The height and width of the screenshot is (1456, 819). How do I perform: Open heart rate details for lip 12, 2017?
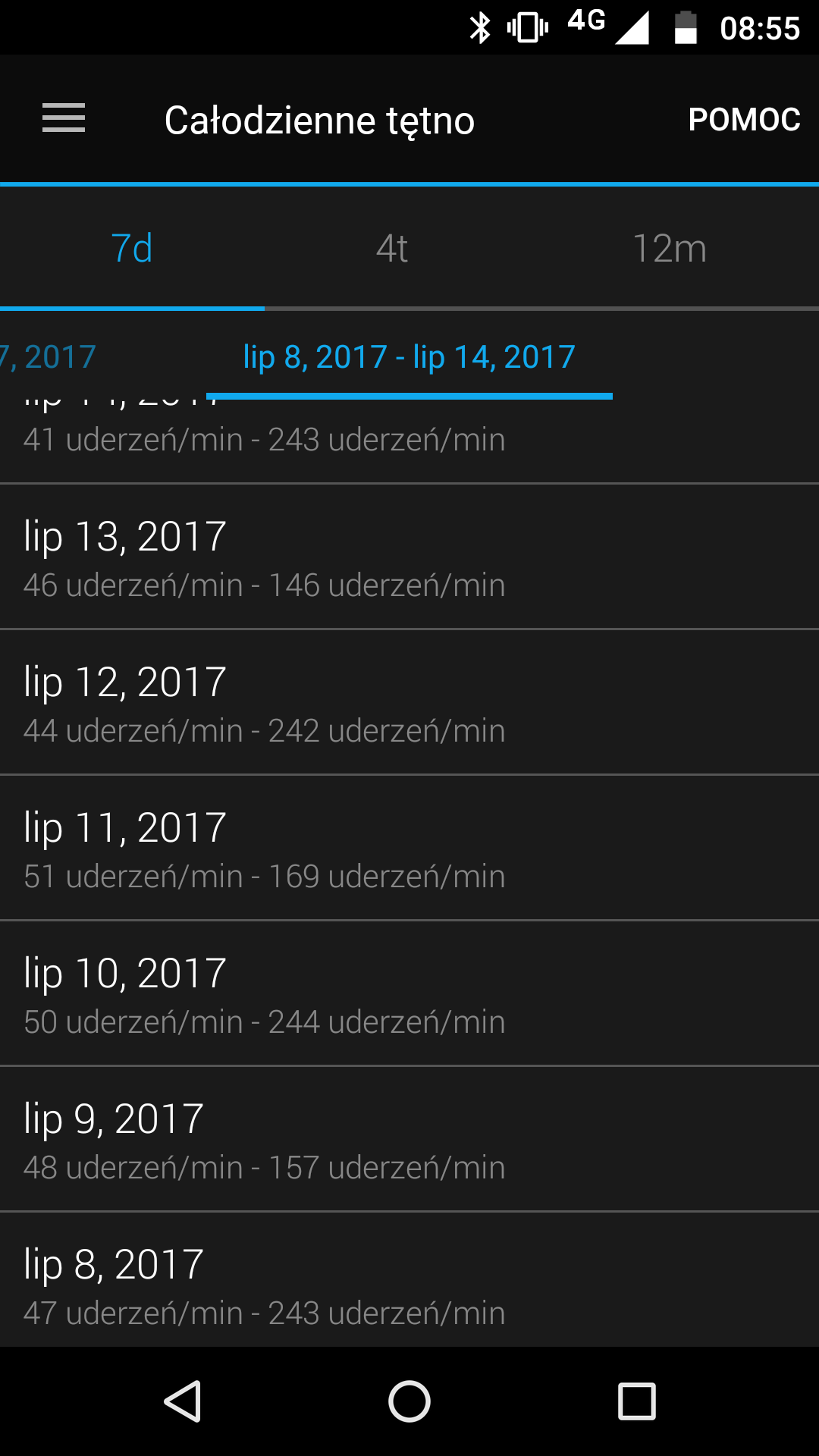(409, 702)
